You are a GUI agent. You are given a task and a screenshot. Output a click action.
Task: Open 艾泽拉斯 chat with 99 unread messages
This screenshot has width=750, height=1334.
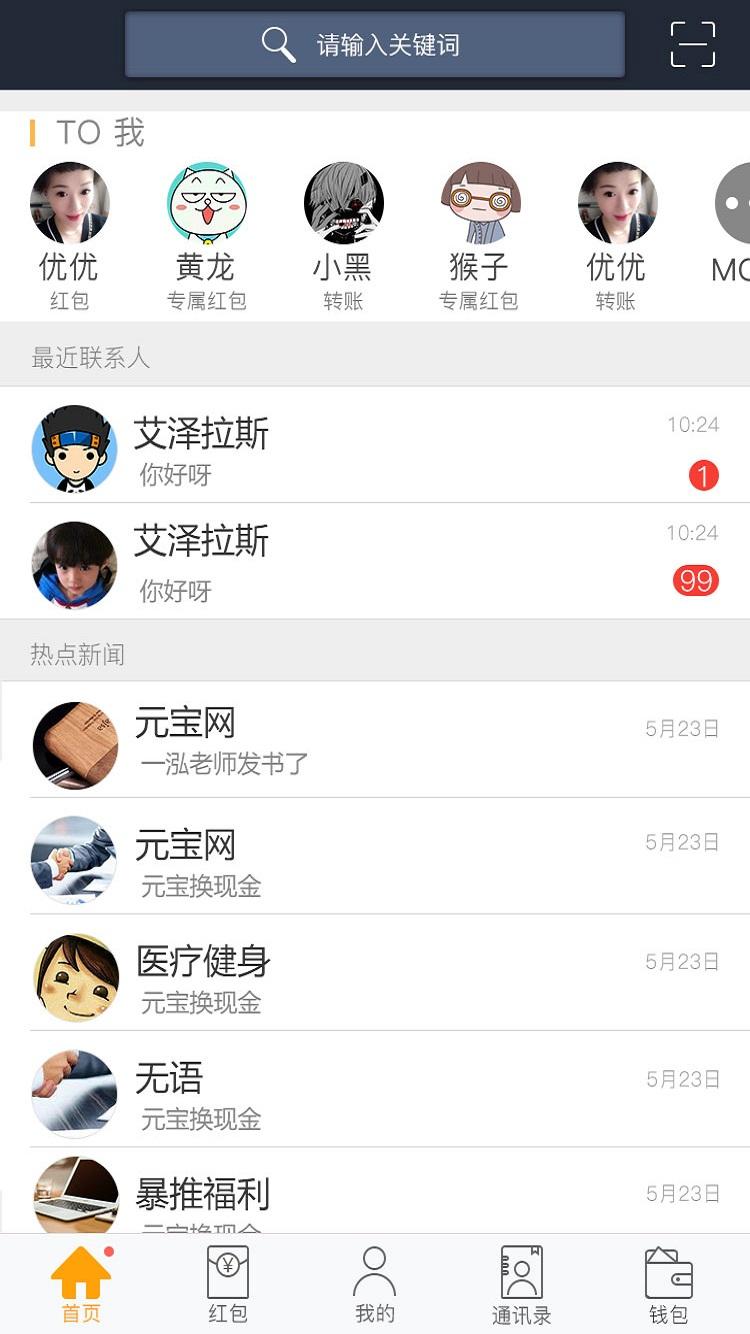(375, 563)
